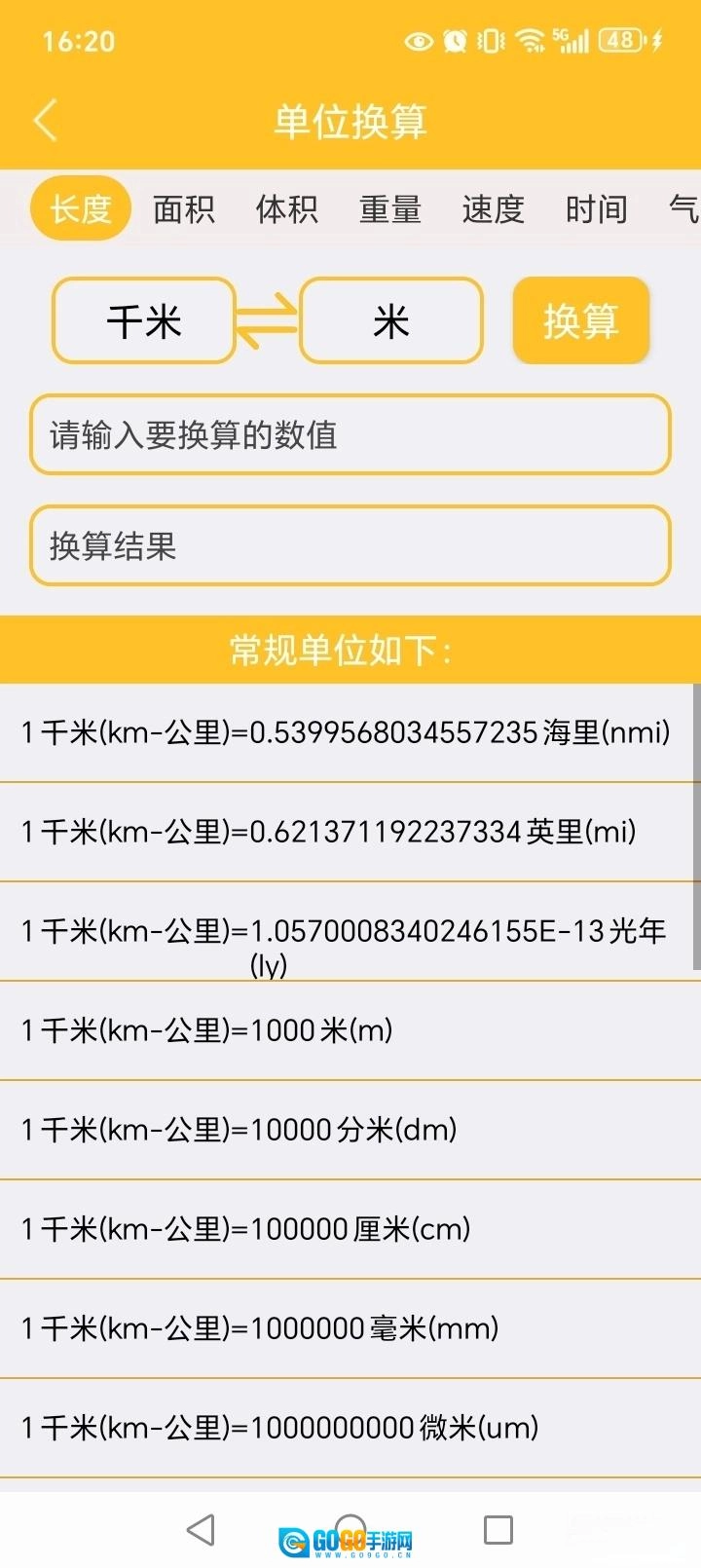
Task: Select the 长度 category tab
Action: (x=81, y=208)
